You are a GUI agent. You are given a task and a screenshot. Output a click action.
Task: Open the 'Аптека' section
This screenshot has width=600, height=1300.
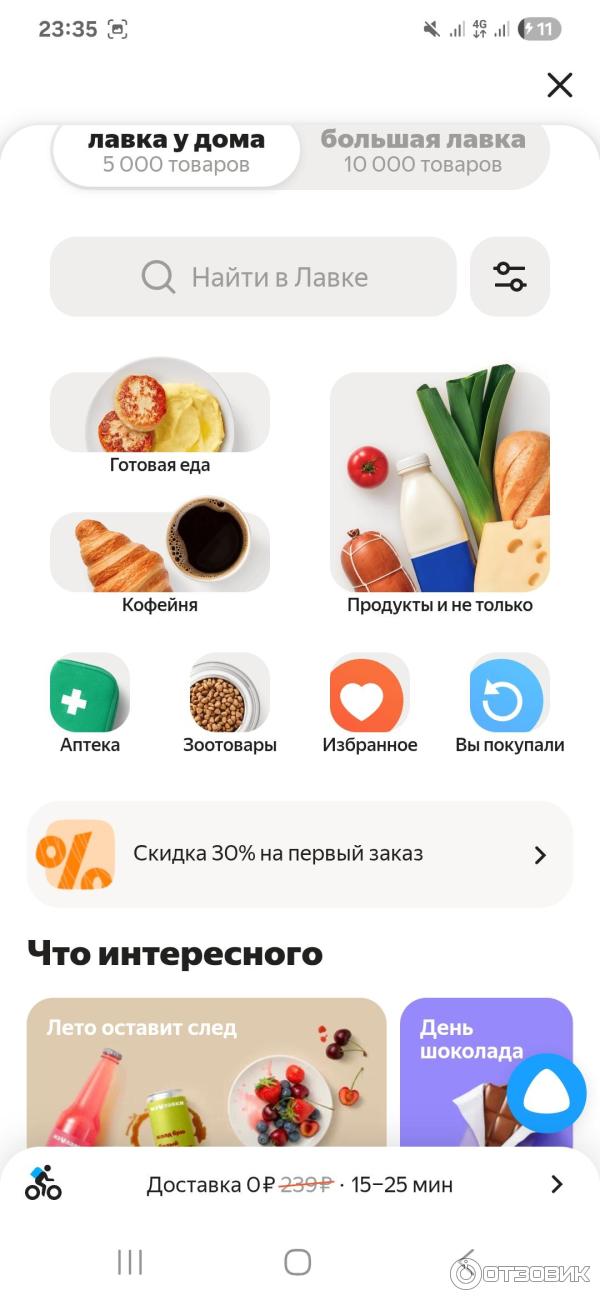coord(90,700)
